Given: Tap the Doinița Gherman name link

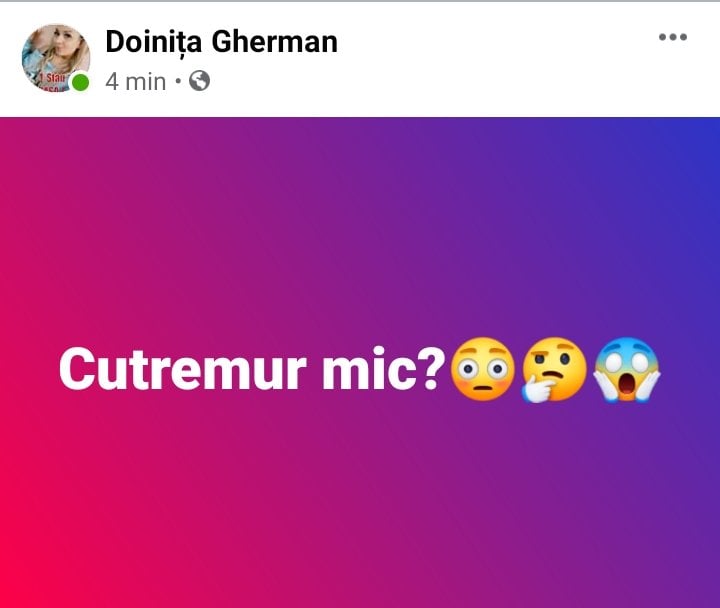Looking at the screenshot, I should pos(221,41).
